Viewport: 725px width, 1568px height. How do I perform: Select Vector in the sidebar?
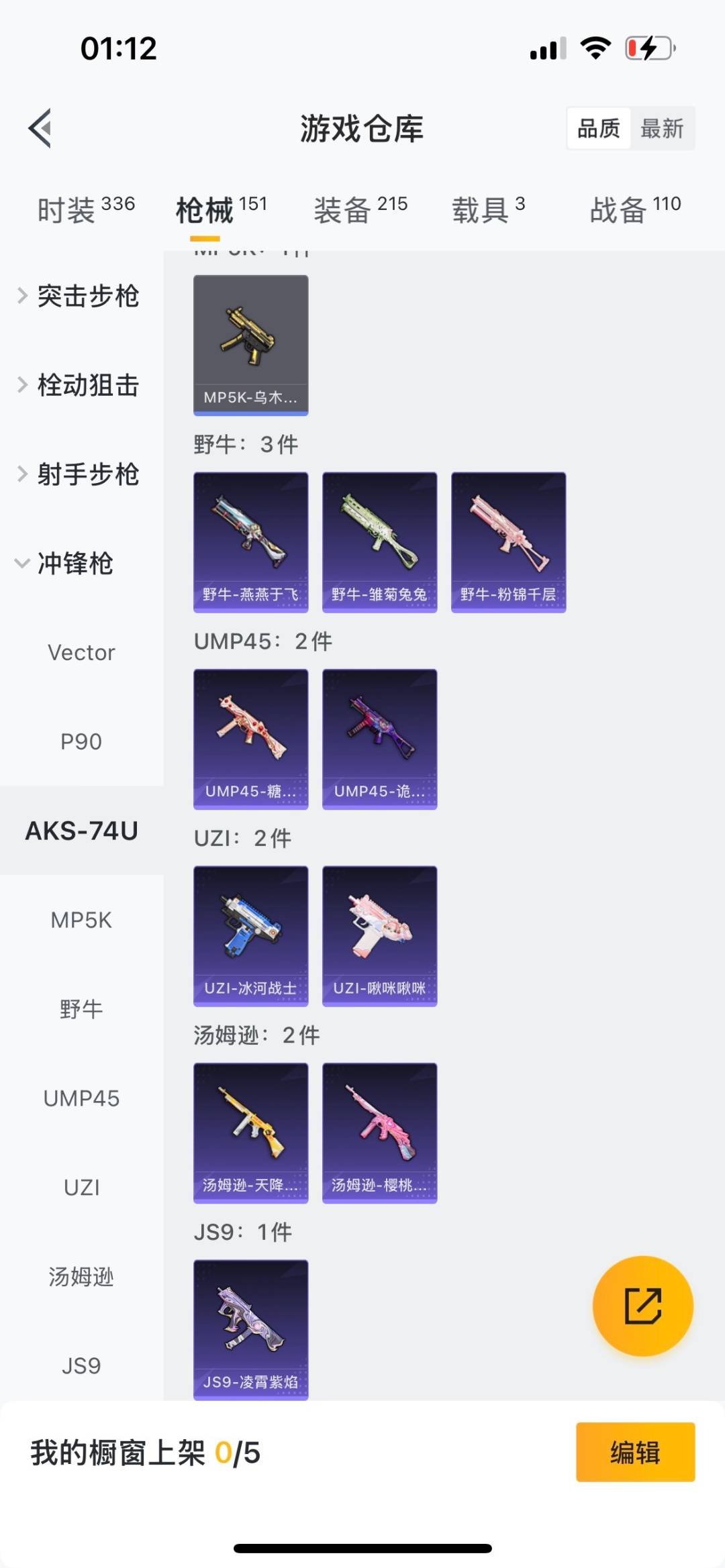[x=82, y=651]
